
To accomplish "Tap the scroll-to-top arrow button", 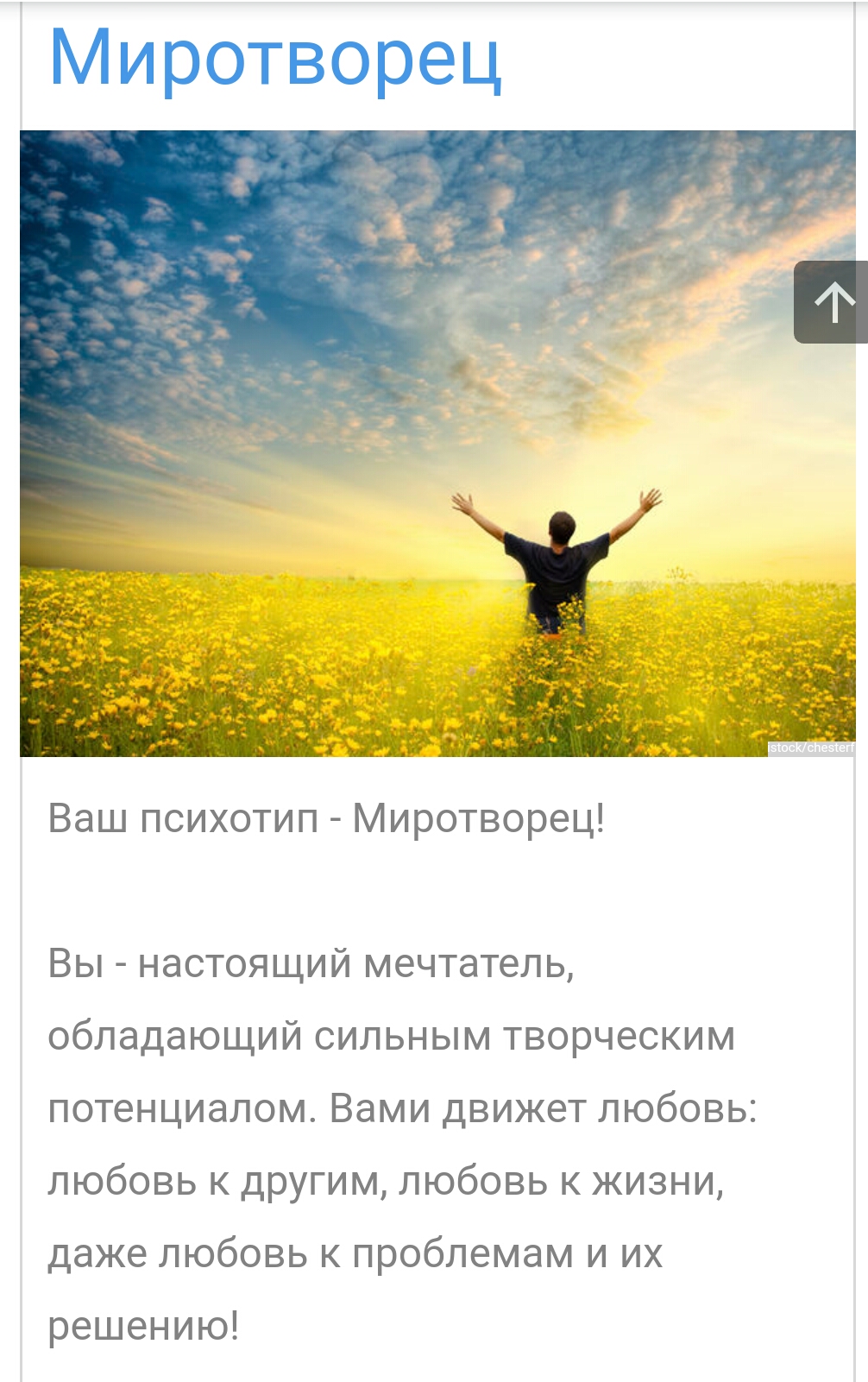I will pos(832,302).
